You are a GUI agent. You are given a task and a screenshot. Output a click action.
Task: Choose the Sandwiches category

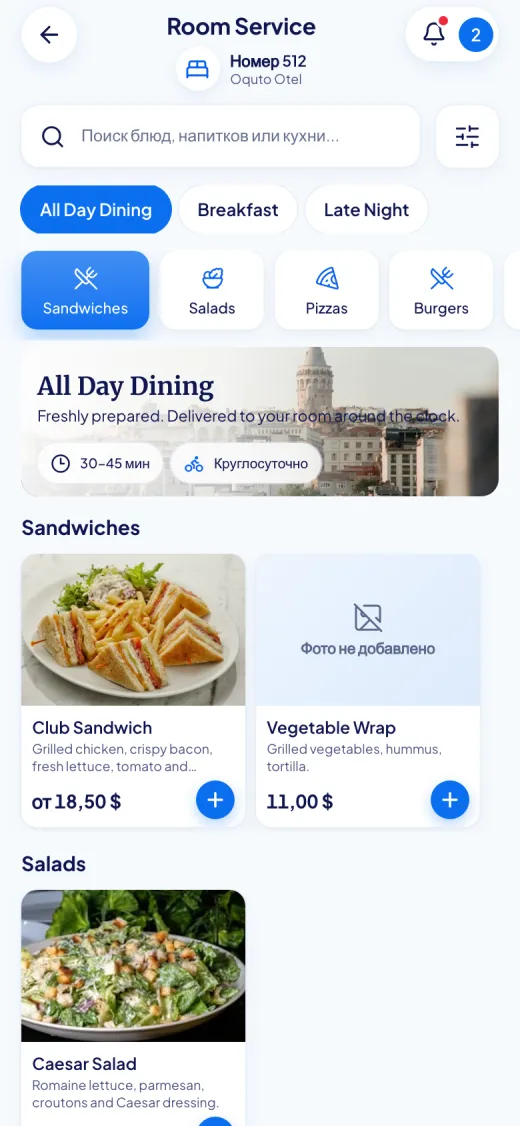click(x=85, y=290)
